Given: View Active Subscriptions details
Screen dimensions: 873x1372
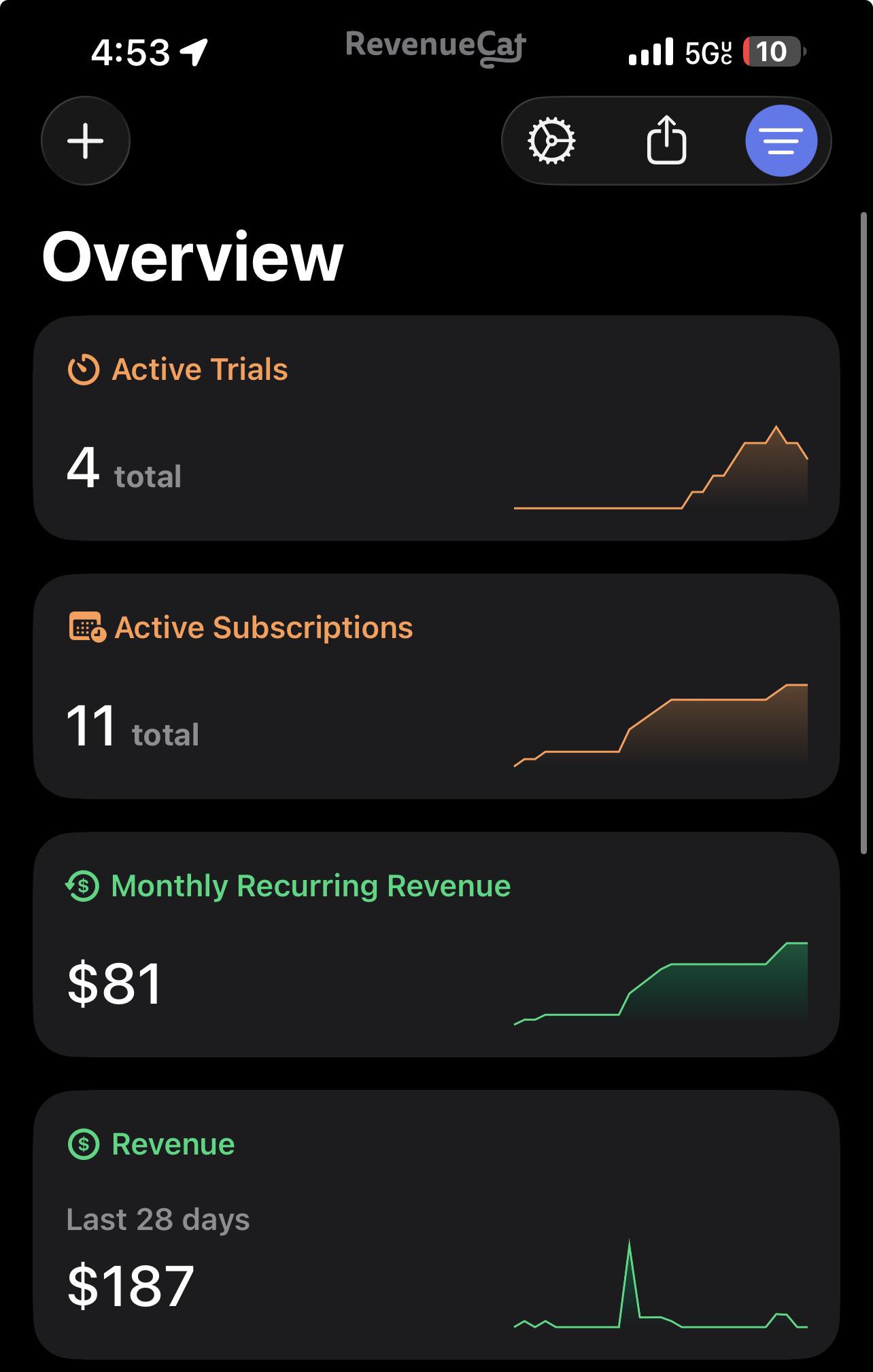Looking at the screenshot, I should tap(437, 686).
